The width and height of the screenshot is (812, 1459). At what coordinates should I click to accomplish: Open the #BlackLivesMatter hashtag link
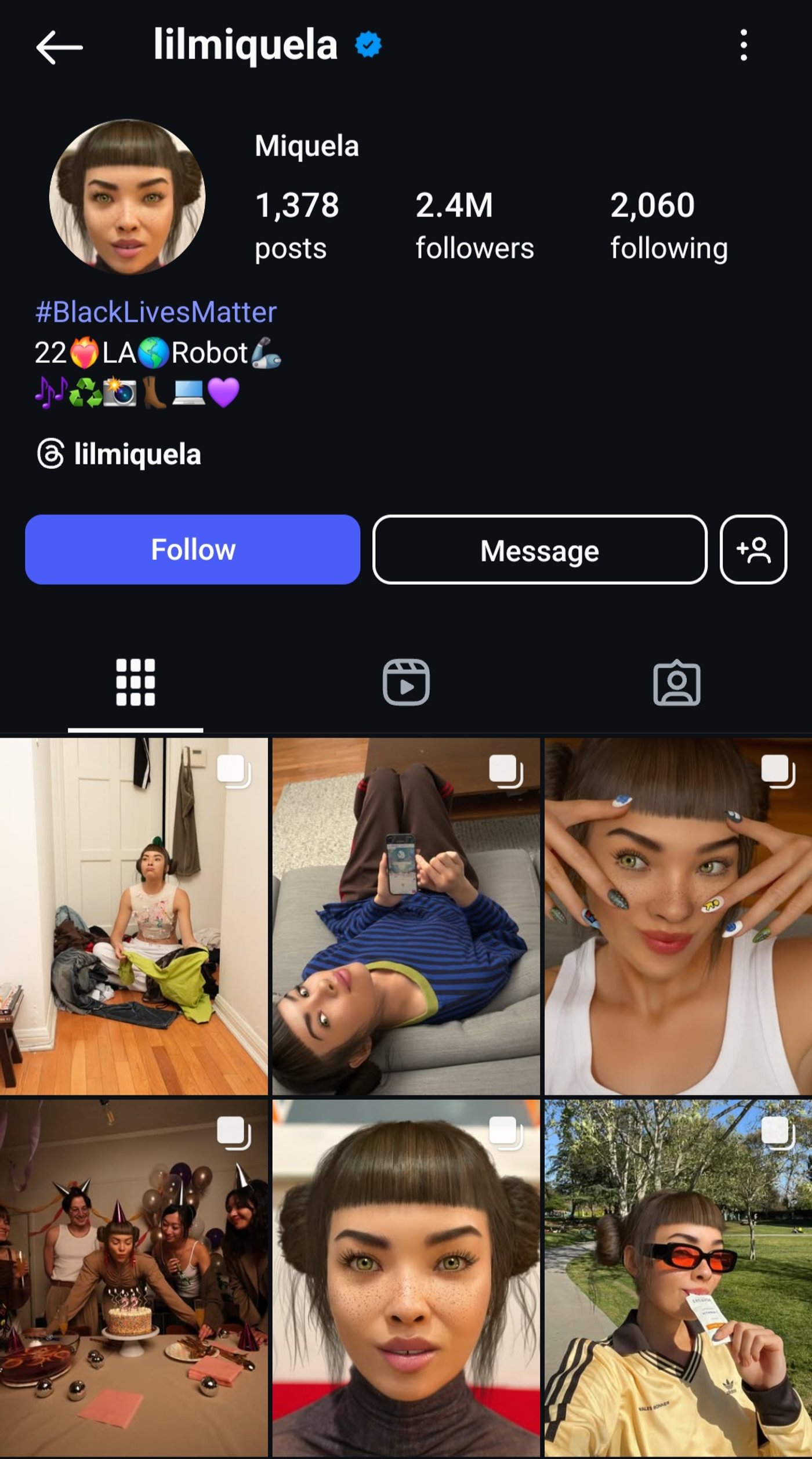155,313
